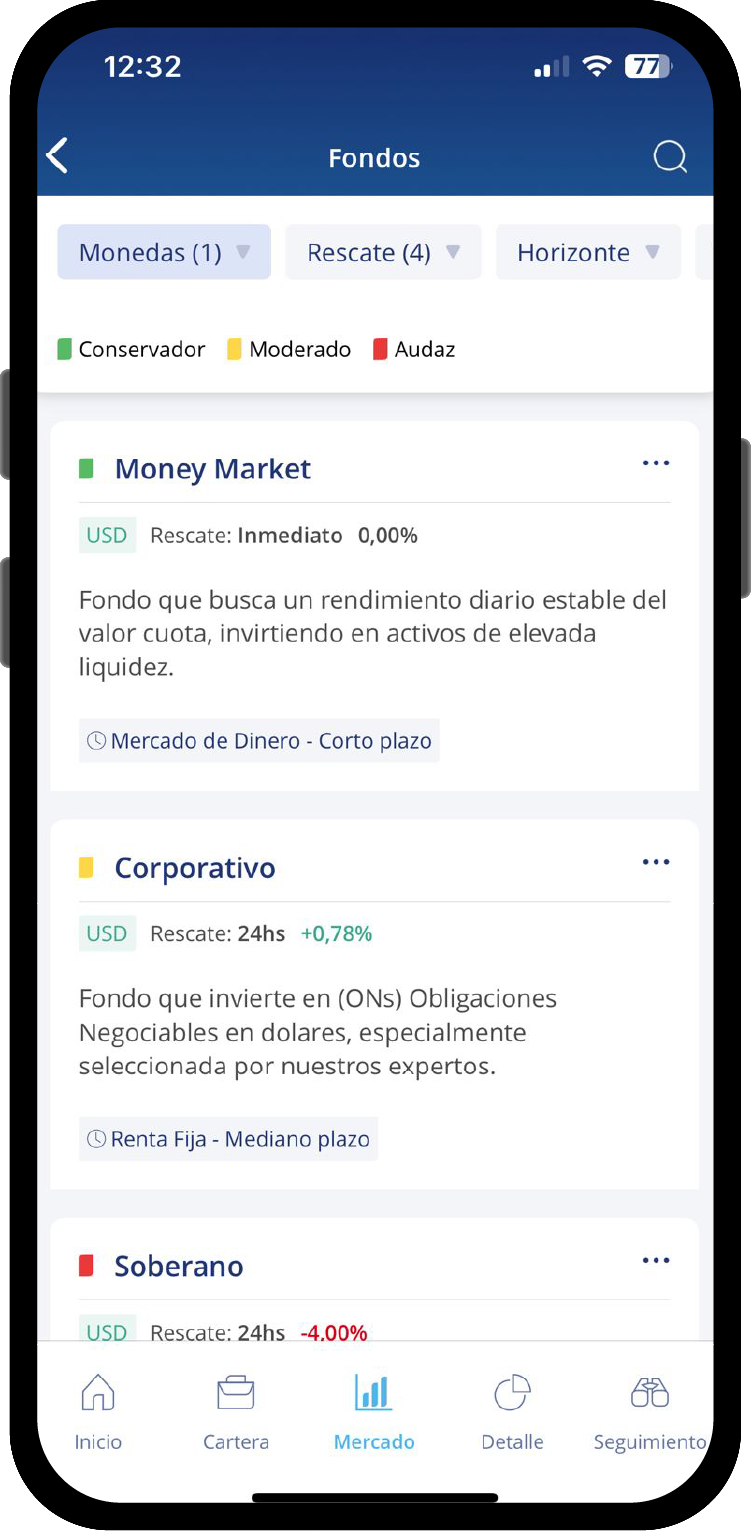The height and width of the screenshot is (1531, 751).
Task: Open the three-dot menu on Corporativo
Action: [656, 862]
